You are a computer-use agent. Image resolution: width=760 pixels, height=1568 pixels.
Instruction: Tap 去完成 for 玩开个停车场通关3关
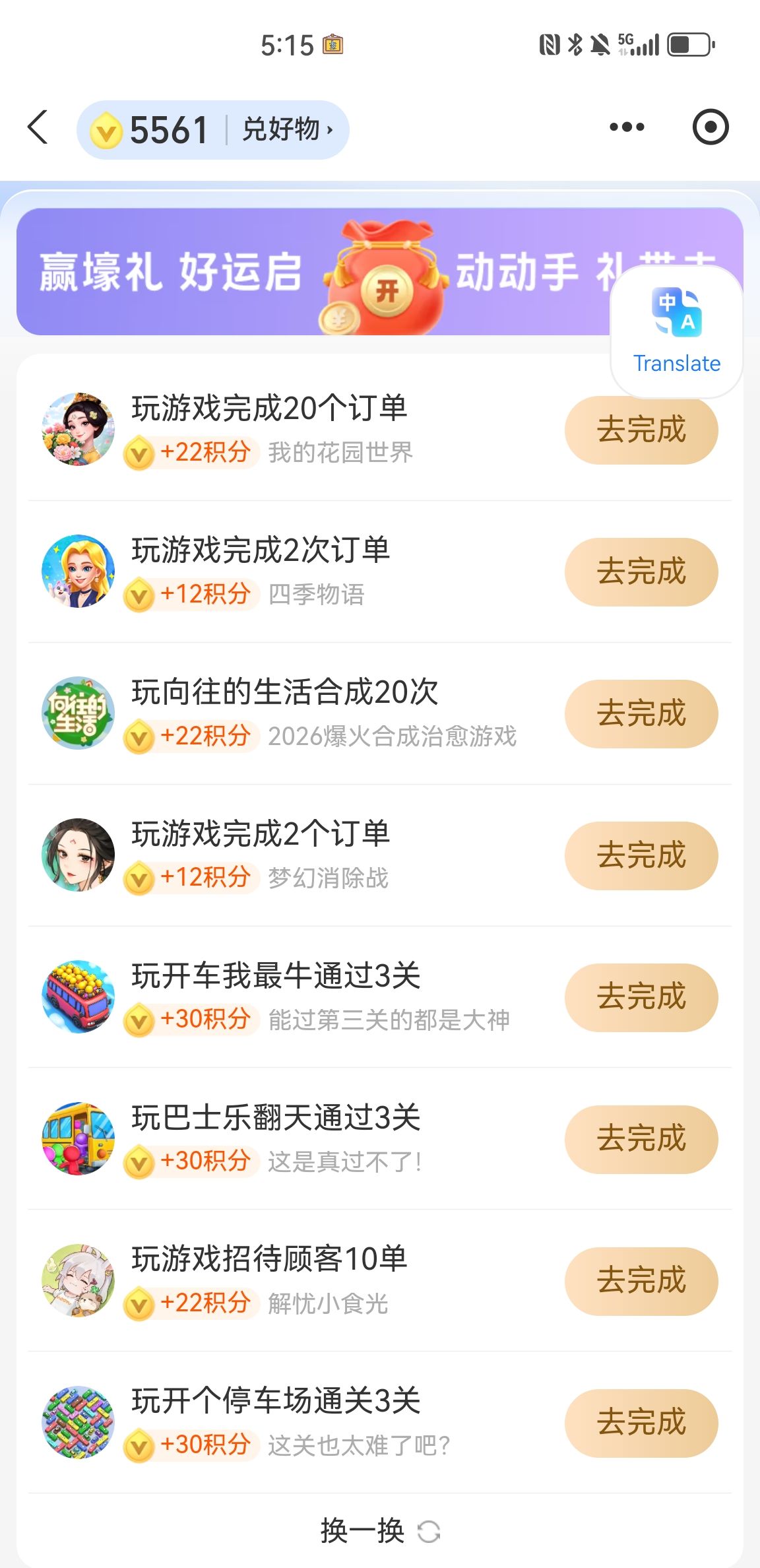click(641, 1423)
